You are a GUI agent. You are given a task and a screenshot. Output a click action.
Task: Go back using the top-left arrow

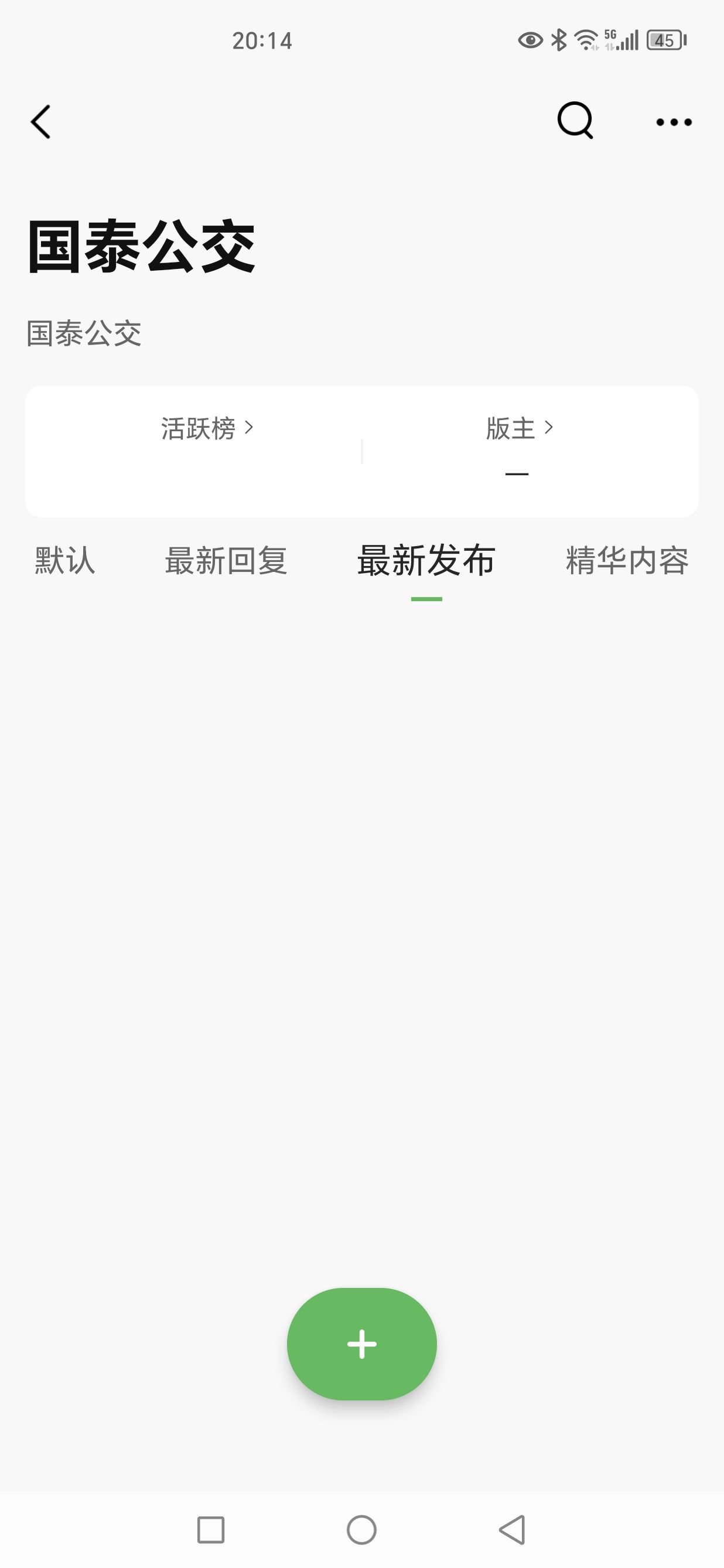tap(40, 122)
